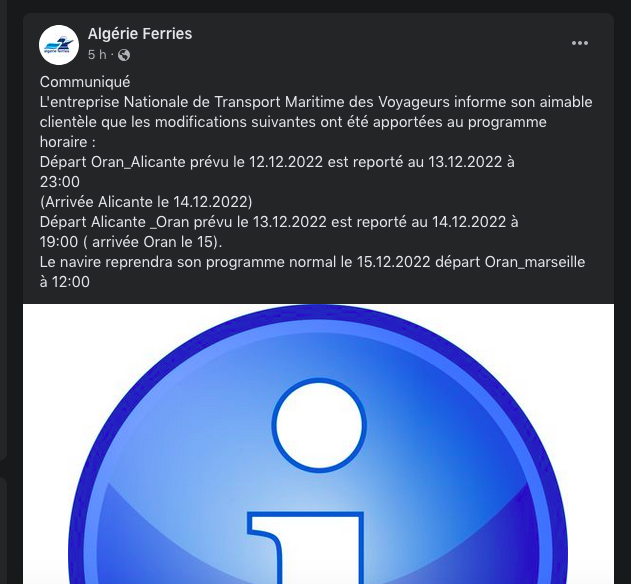This screenshot has width=631, height=584.
Task: Tap the Algérie Ferries profile picture
Action: click(x=59, y=44)
